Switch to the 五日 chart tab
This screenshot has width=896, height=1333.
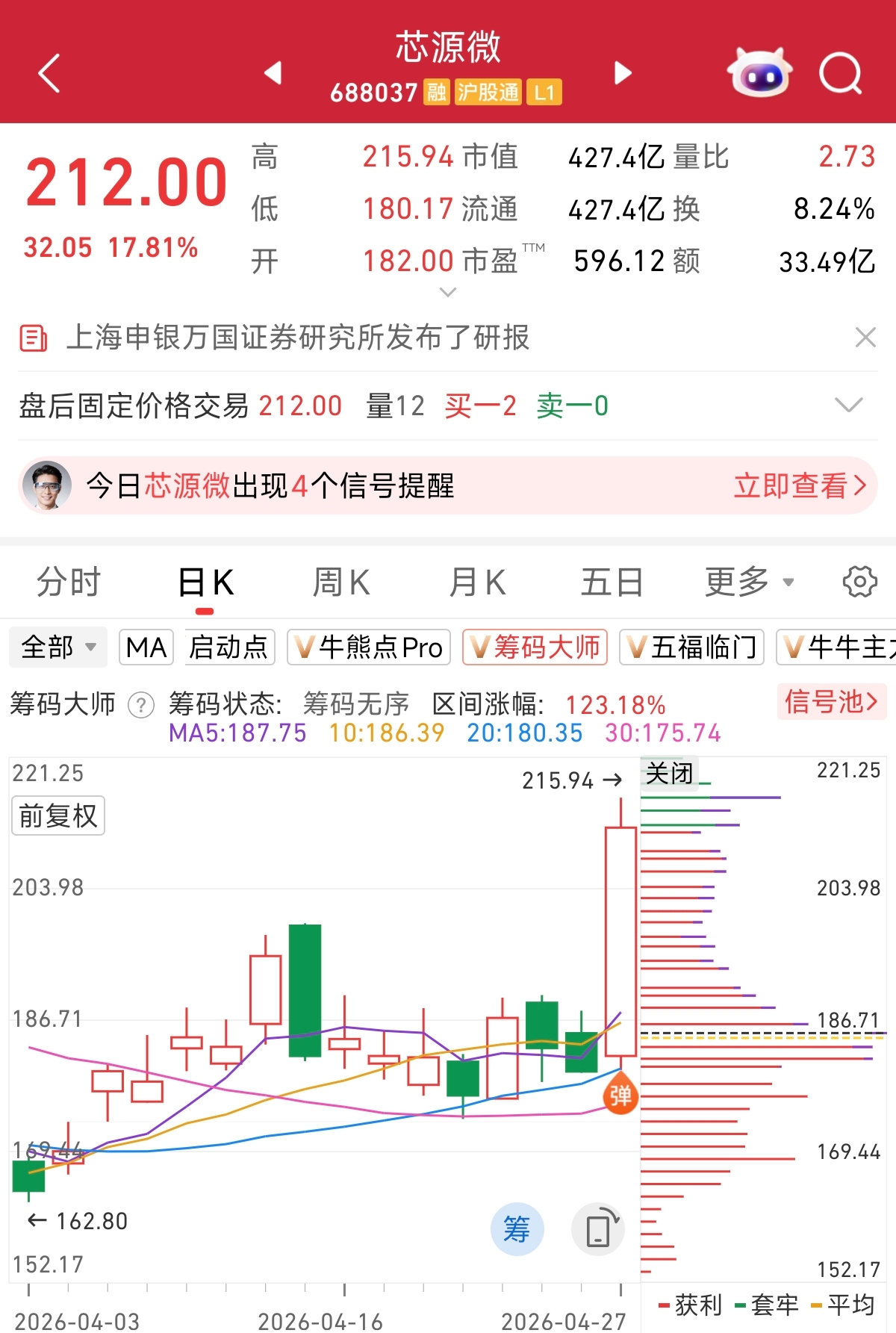pyautogui.click(x=612, y=582)
